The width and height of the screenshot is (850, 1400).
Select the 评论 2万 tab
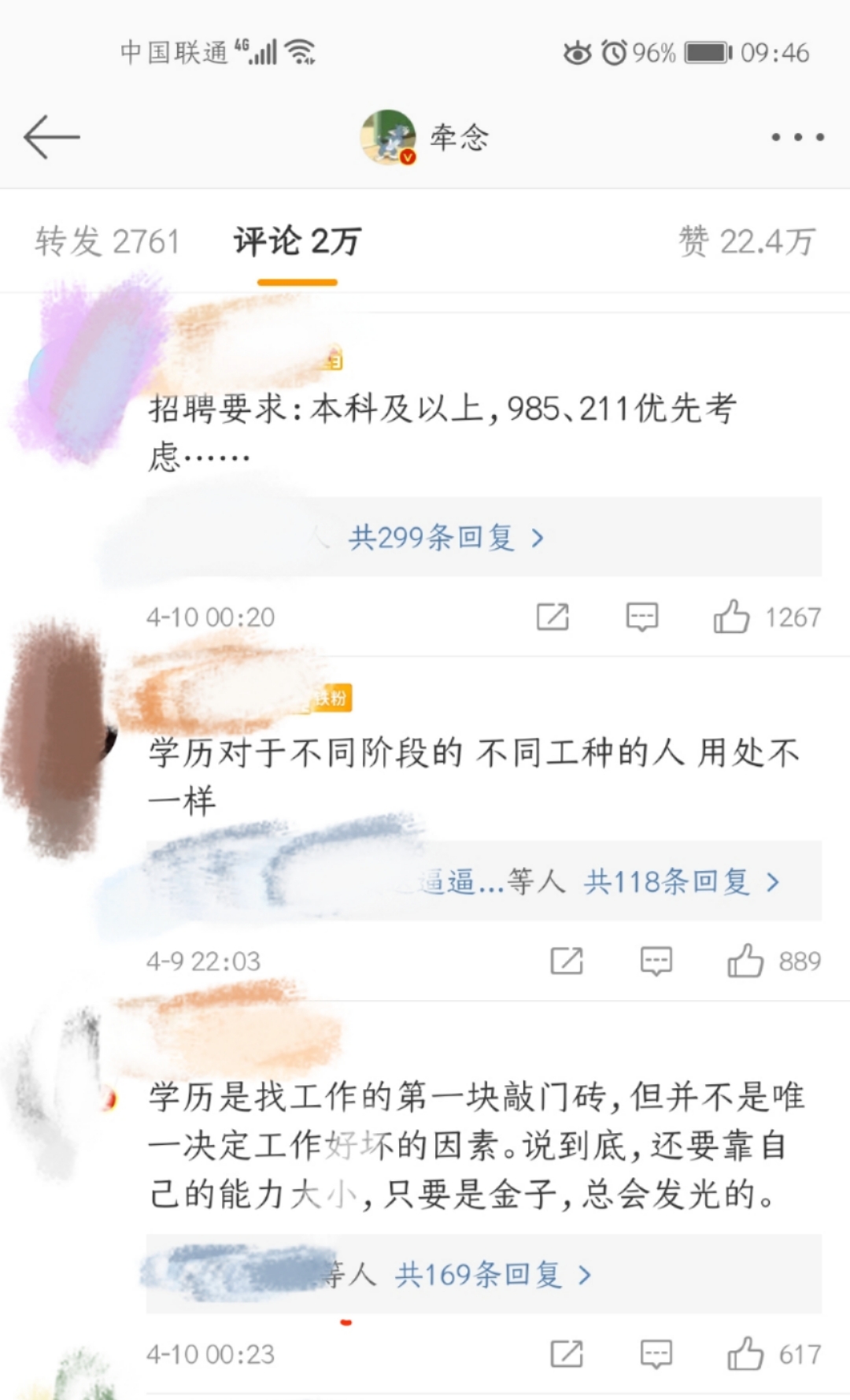[297, 241]
